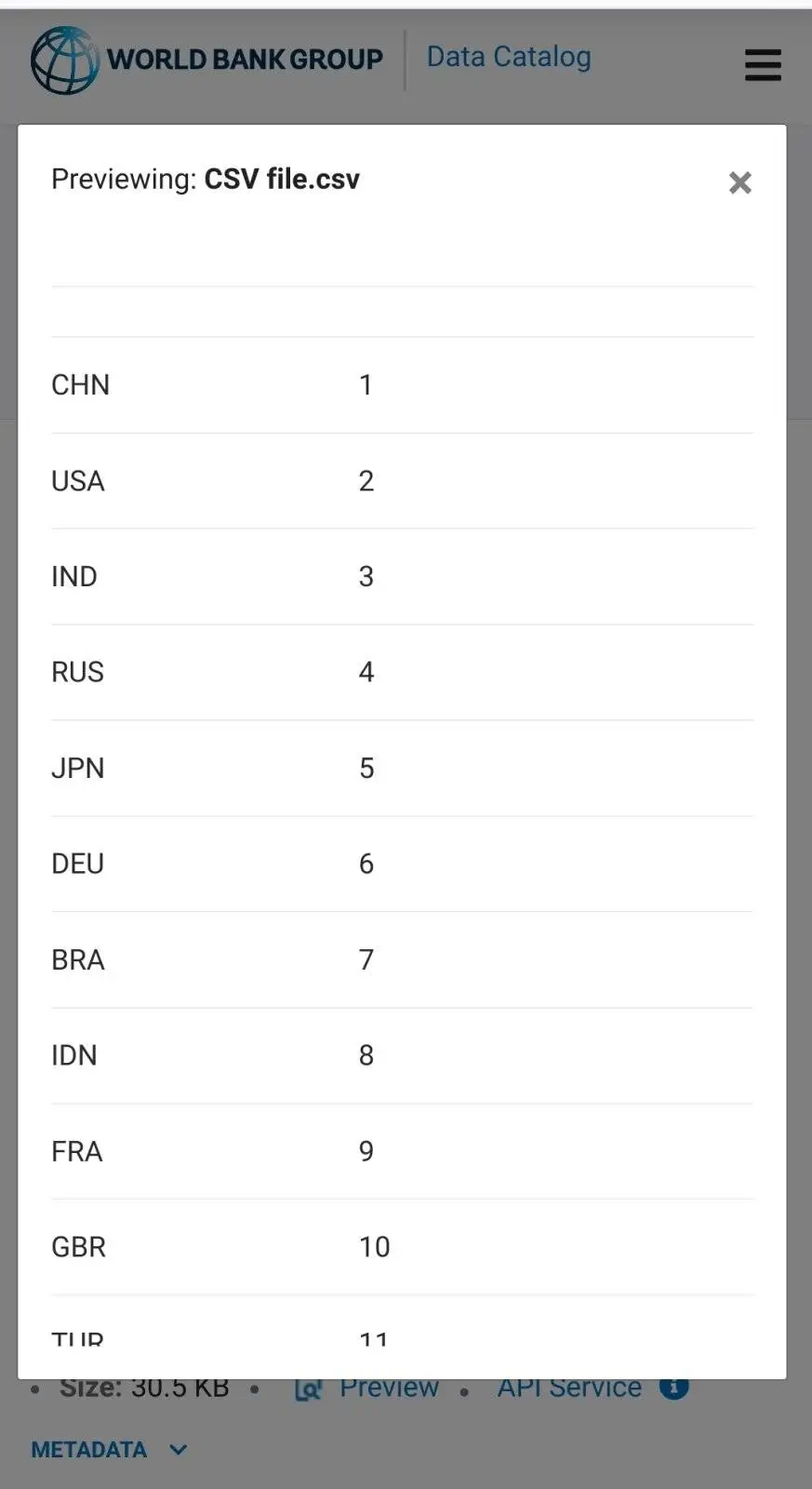Expand the METADATA section
This screenshot has height=1489, width=812.
tap(109, 1449)
